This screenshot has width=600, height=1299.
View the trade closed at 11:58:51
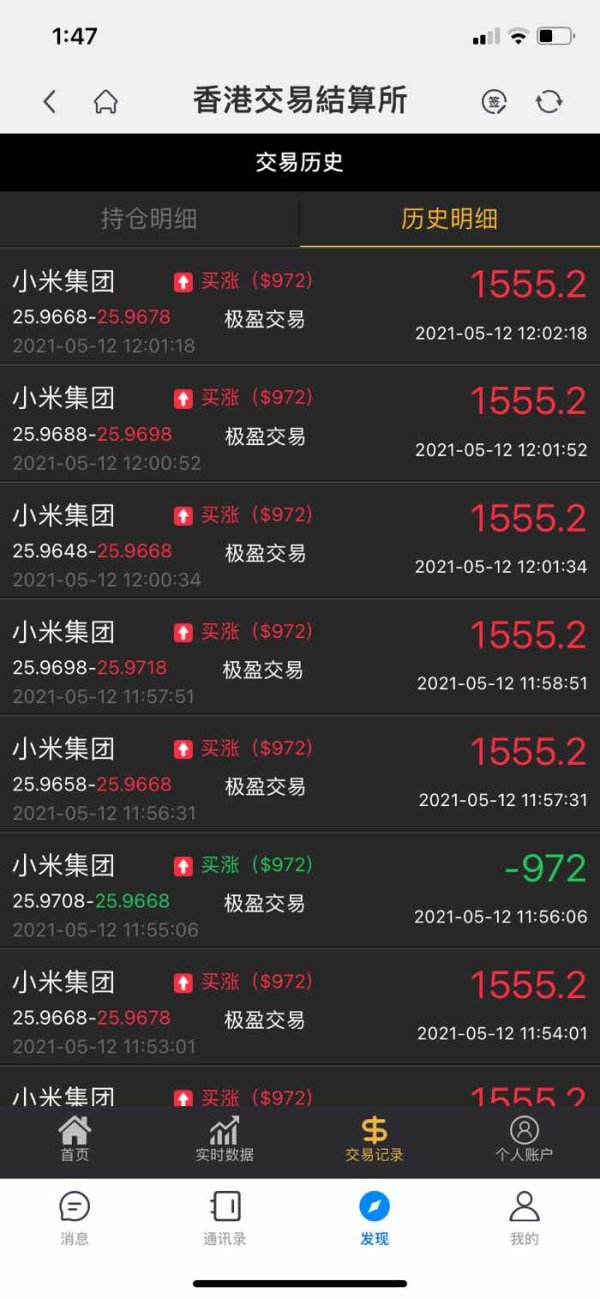[x=300, y=657]
